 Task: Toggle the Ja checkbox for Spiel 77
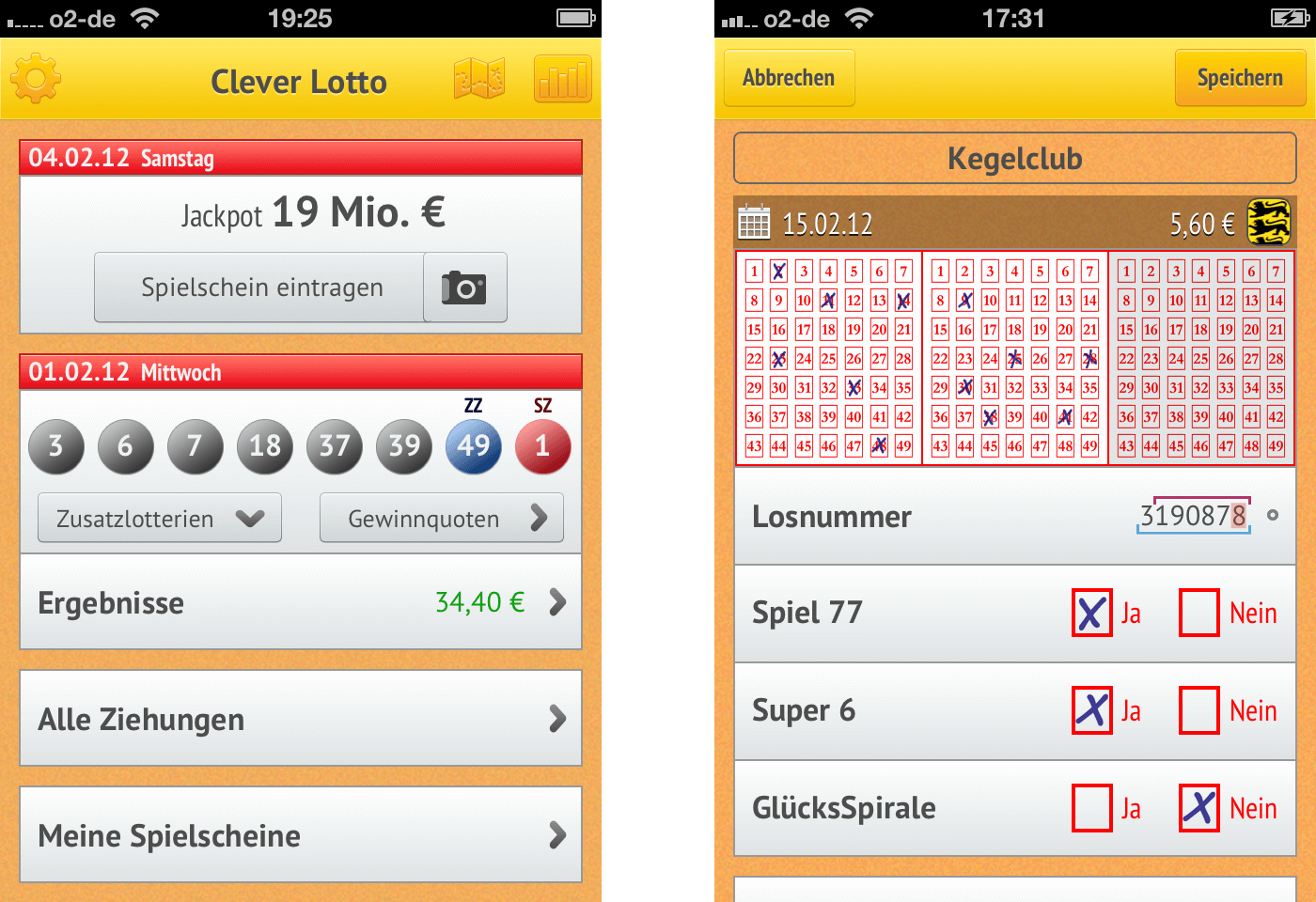tap(1092, 613)
